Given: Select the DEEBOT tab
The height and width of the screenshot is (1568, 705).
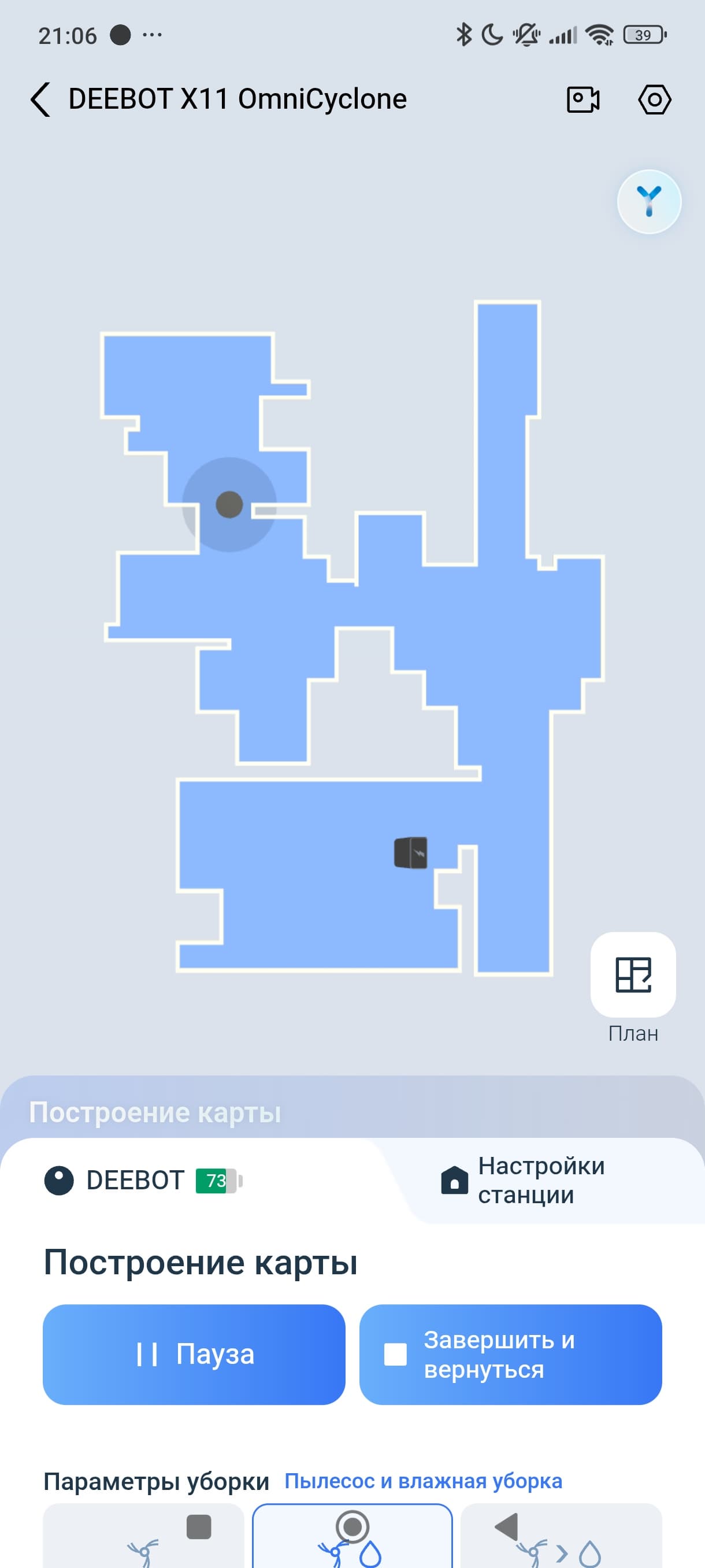Looking at the screenshot, I should [143, 1181].
